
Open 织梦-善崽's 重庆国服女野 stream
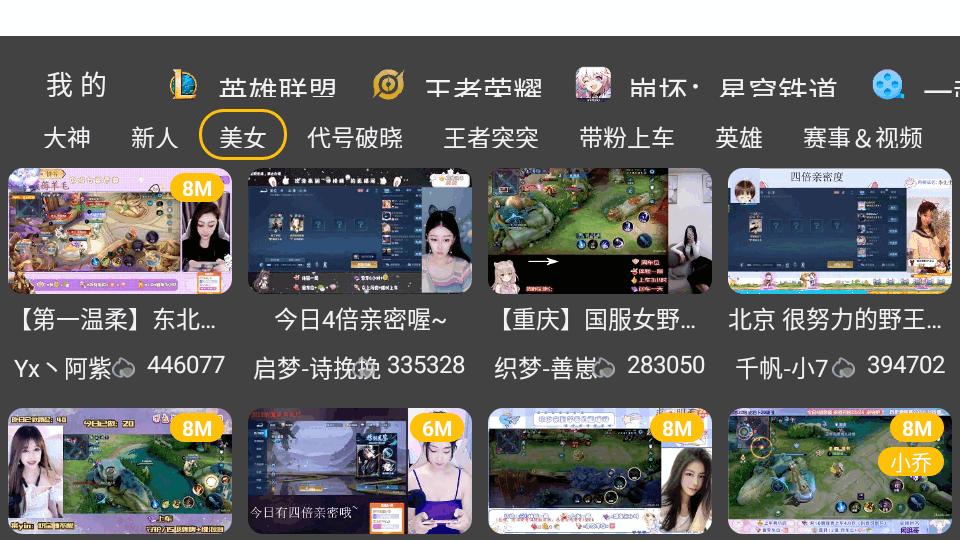click(x=600, y=231)
